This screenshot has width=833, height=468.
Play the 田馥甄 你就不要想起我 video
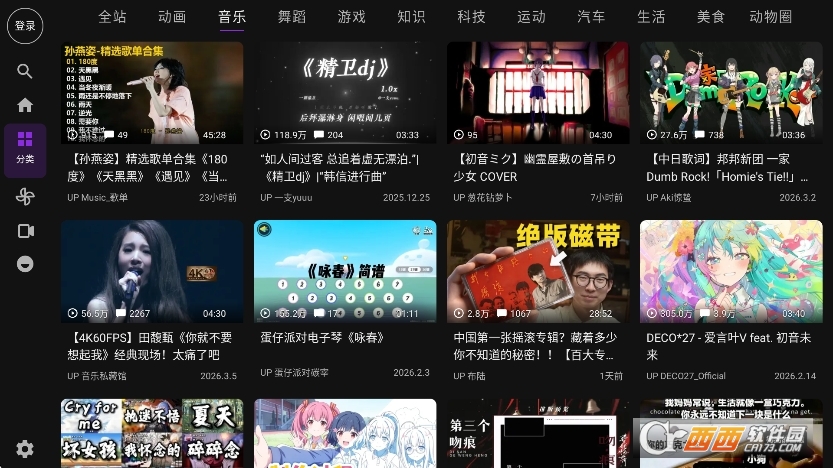pyautogui.click(x=152, y=271)
